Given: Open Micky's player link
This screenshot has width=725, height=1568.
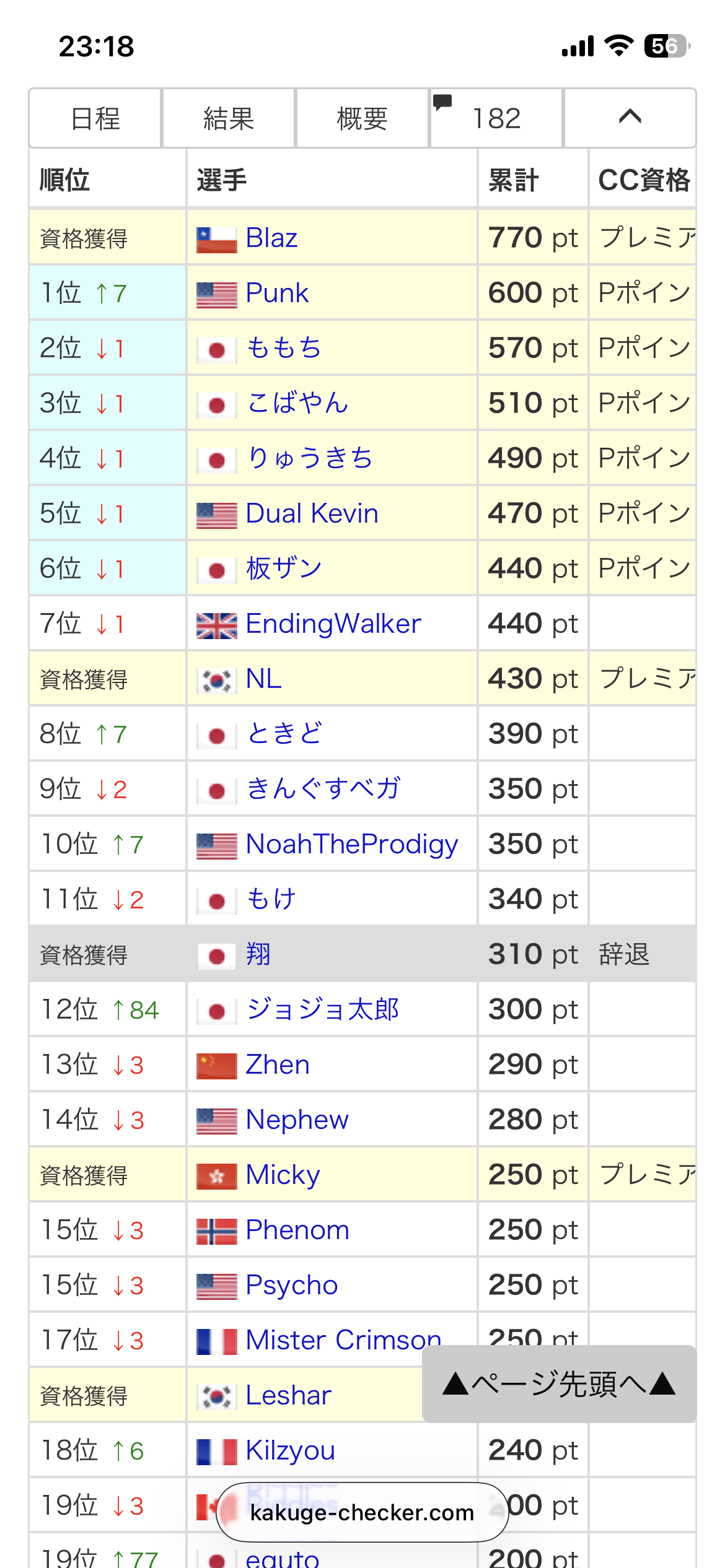Looking at the screenshot, I should click(x=283, y=1175).
